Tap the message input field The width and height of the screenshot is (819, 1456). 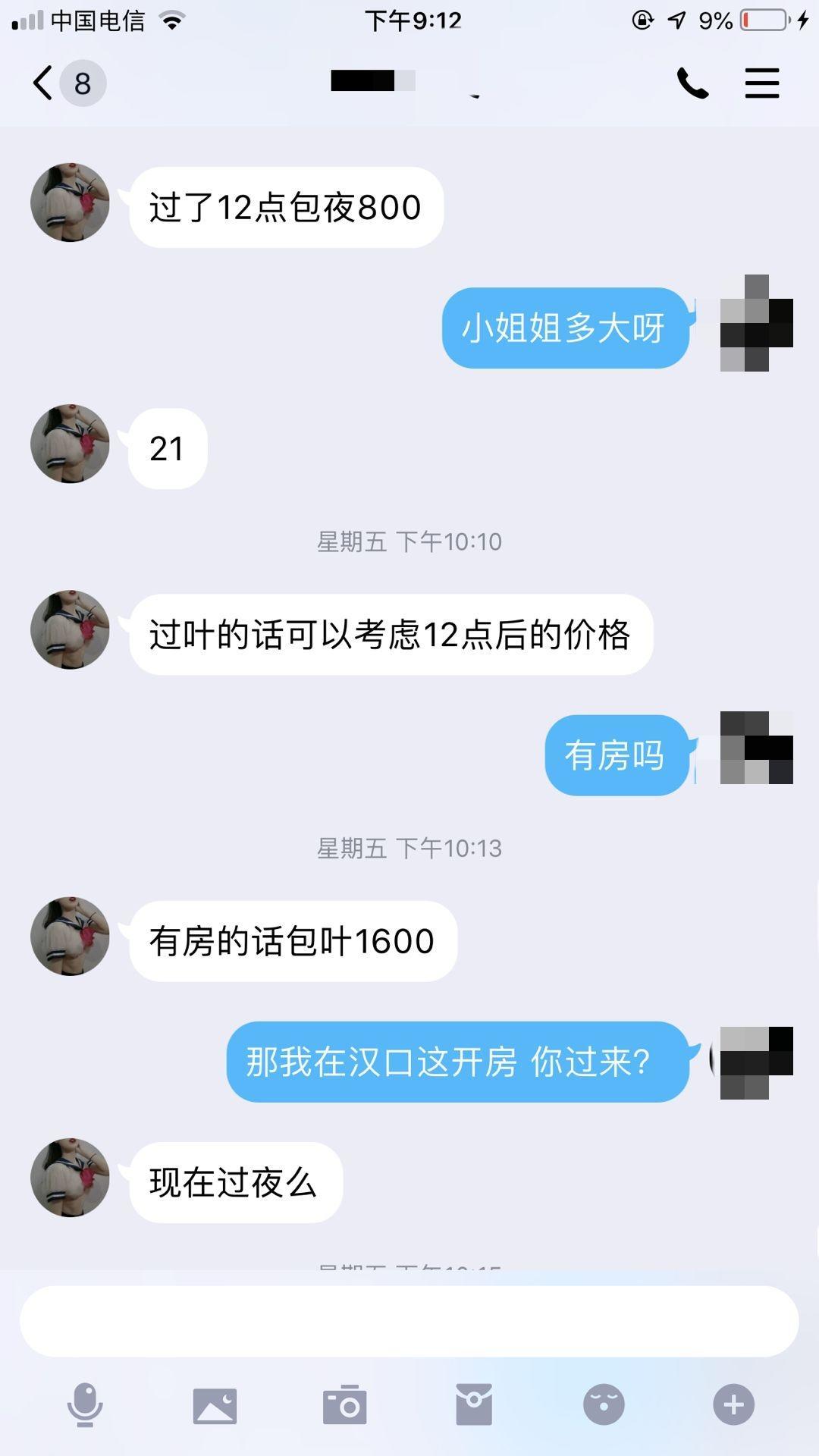(x=409, y=1321)
